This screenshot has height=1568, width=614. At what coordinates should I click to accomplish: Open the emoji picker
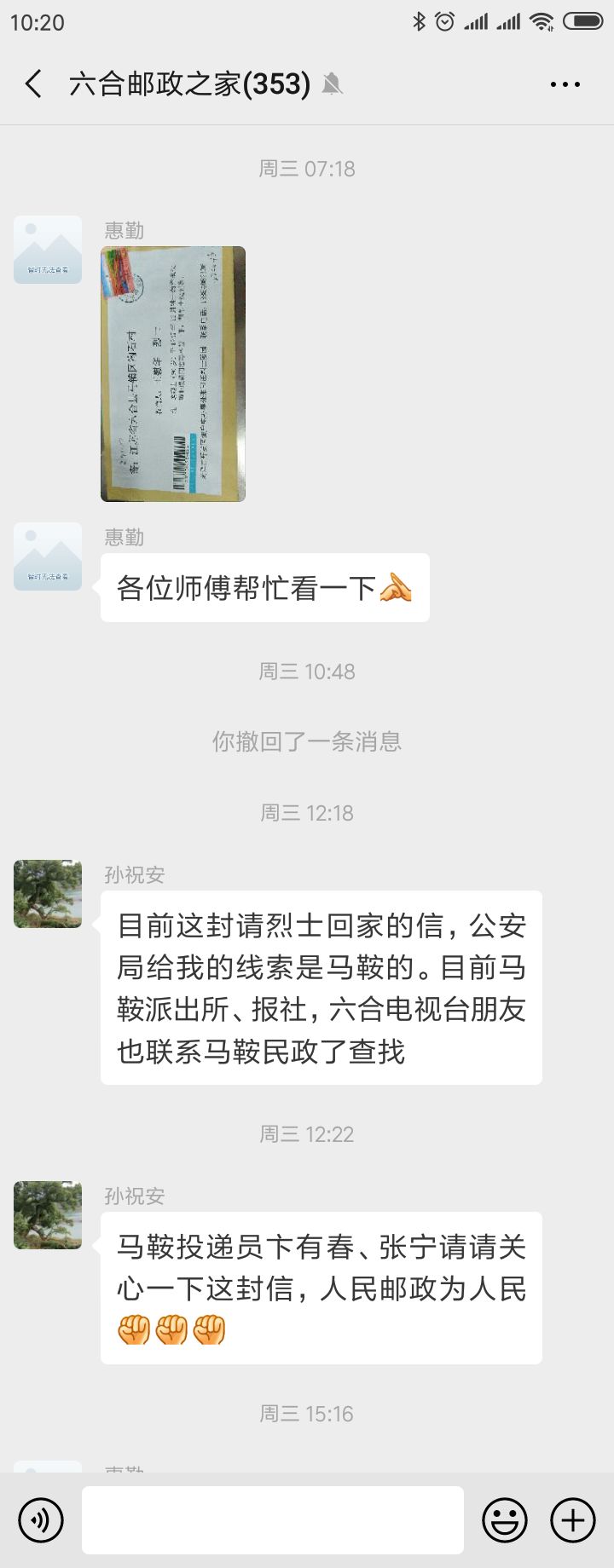point(504,1520)
